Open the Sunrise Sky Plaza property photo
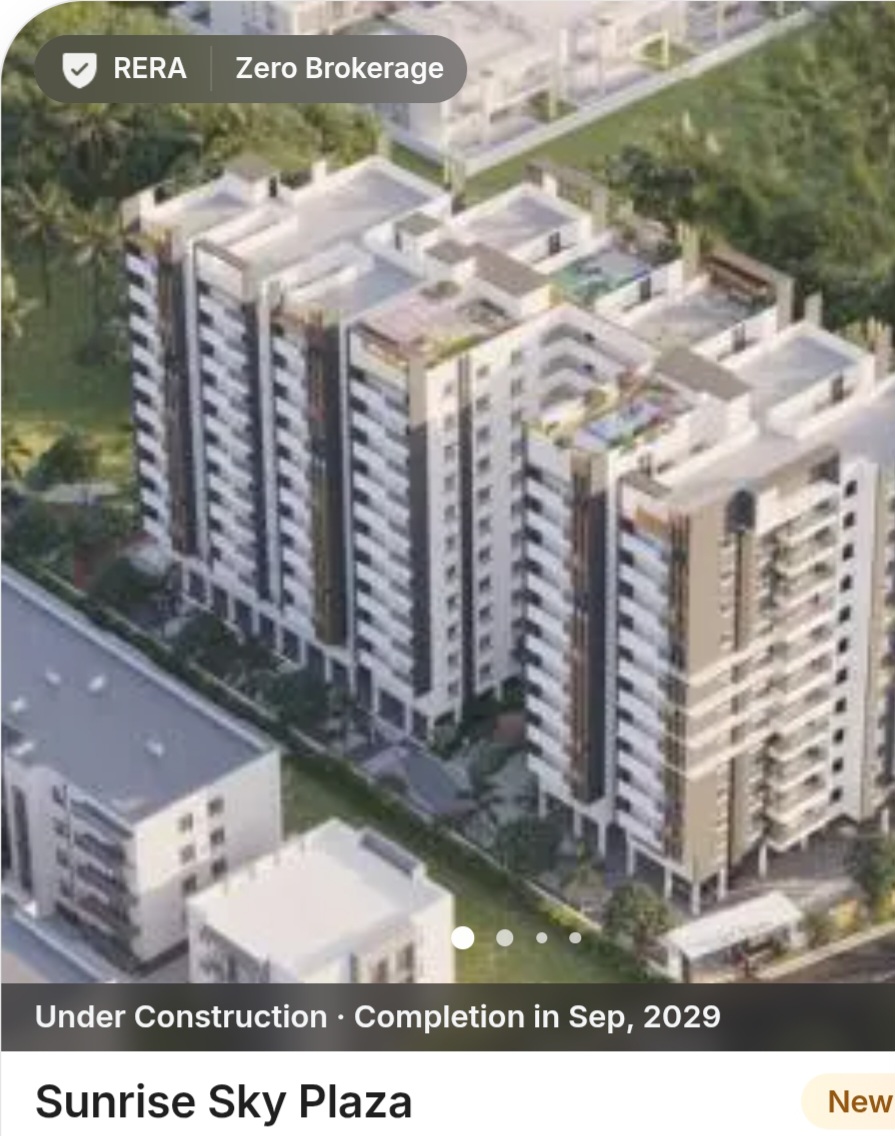 (447, 500)
